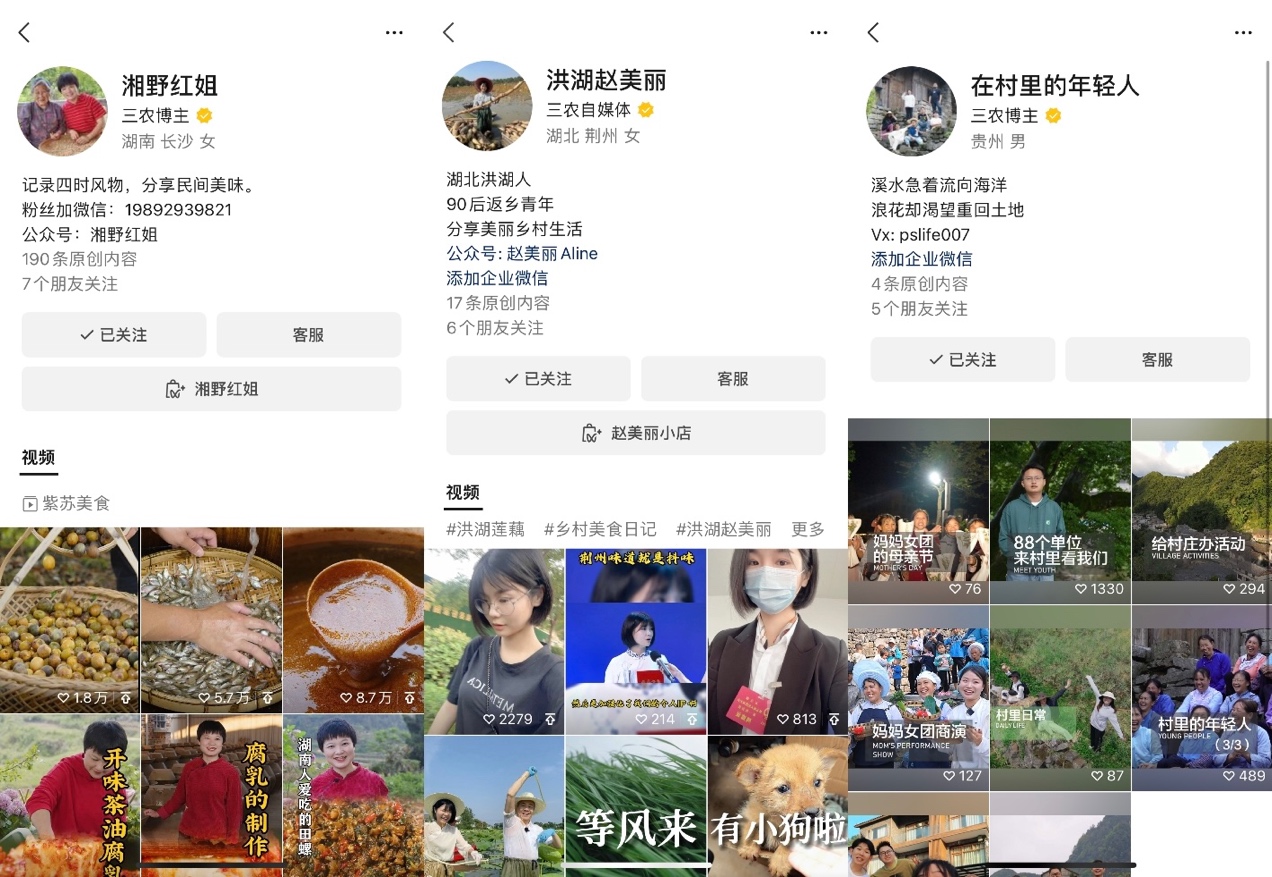Image resolution: width=1272 pixels, height=877 pixels.
Task: Open the 等风来 video
Action: [636, 806]
